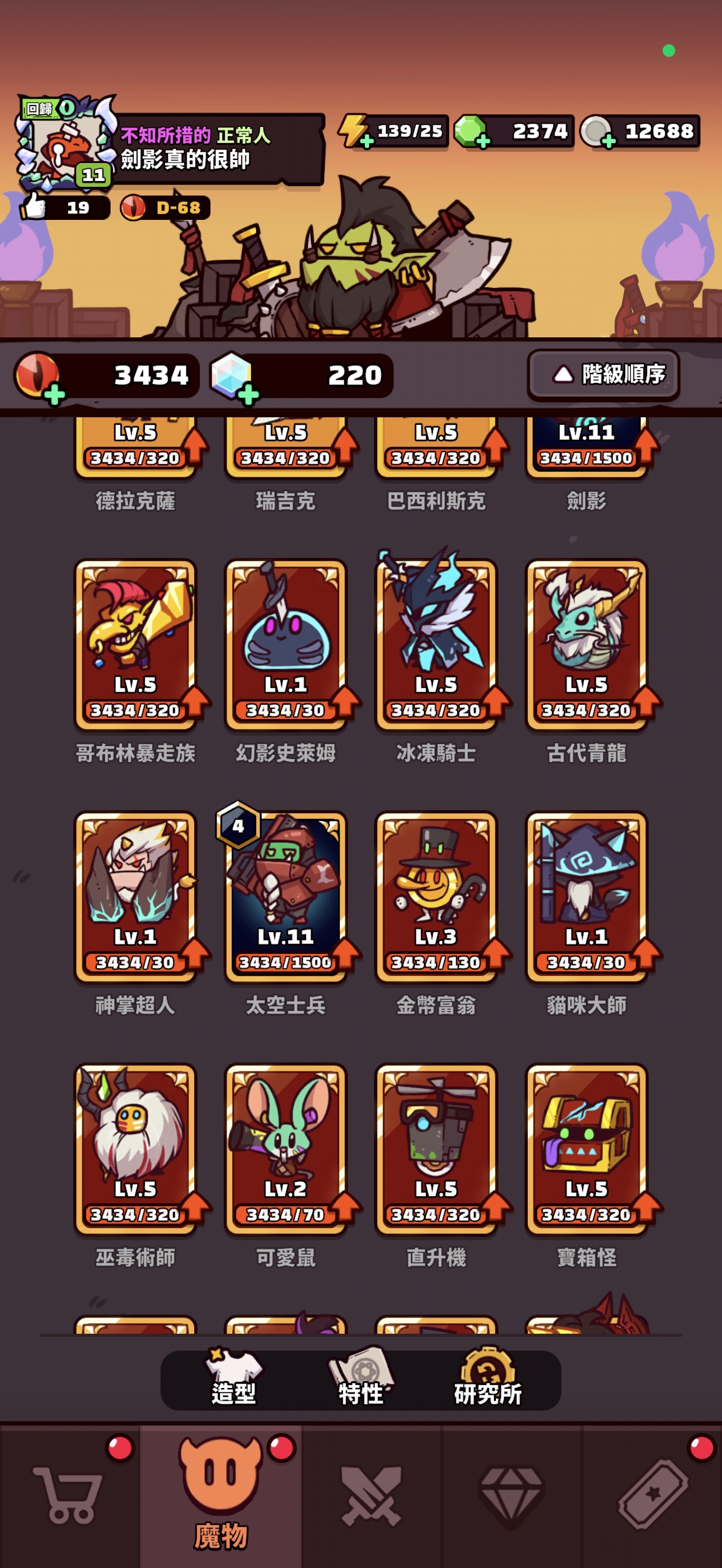Open the 可愛鼠 monster card
This screenshot has height=1568, width=722.
click(x=286, y=1149)
